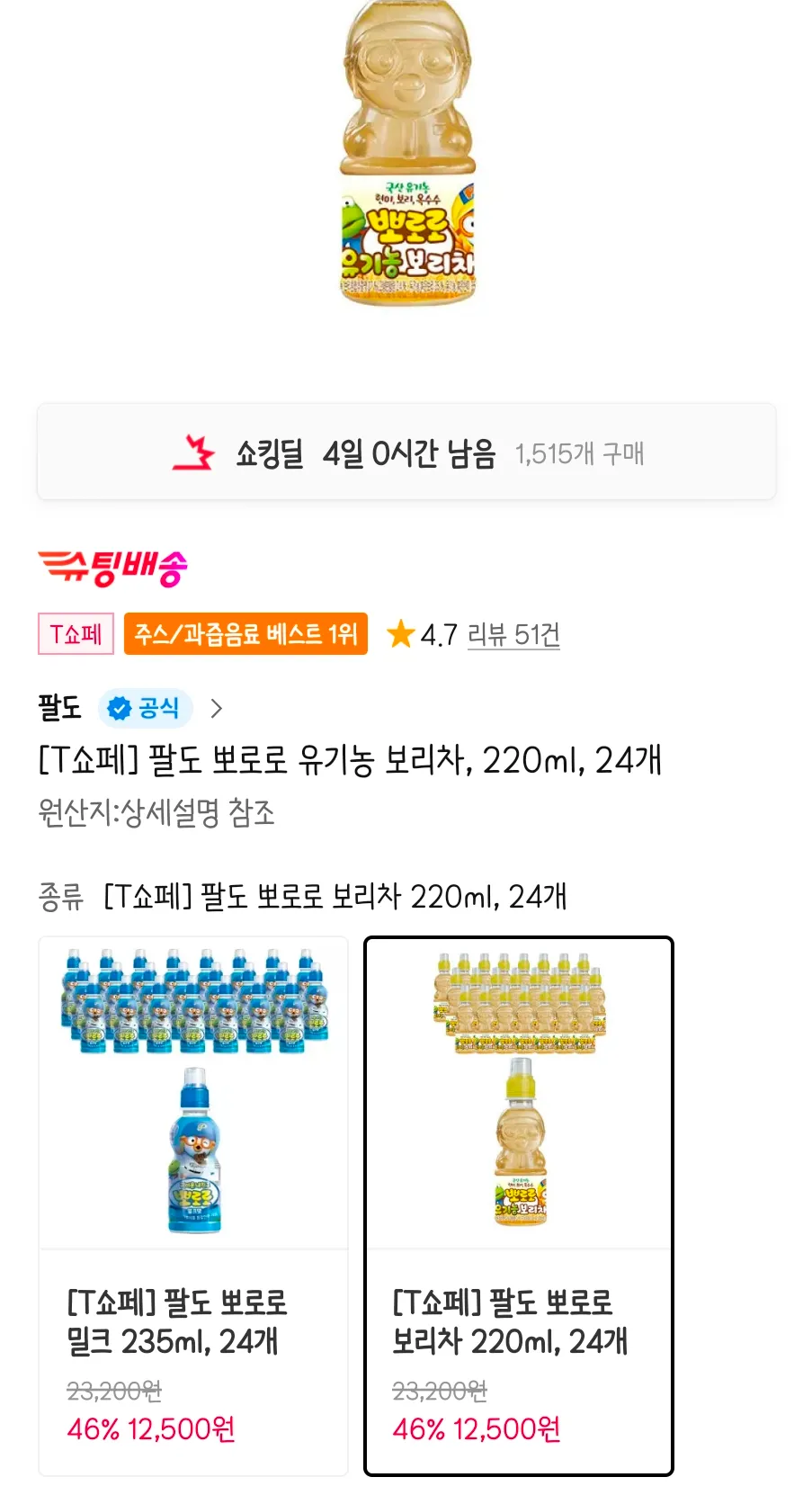Open the 리뷰 51건 reviews link

click(x=513, y=635)
